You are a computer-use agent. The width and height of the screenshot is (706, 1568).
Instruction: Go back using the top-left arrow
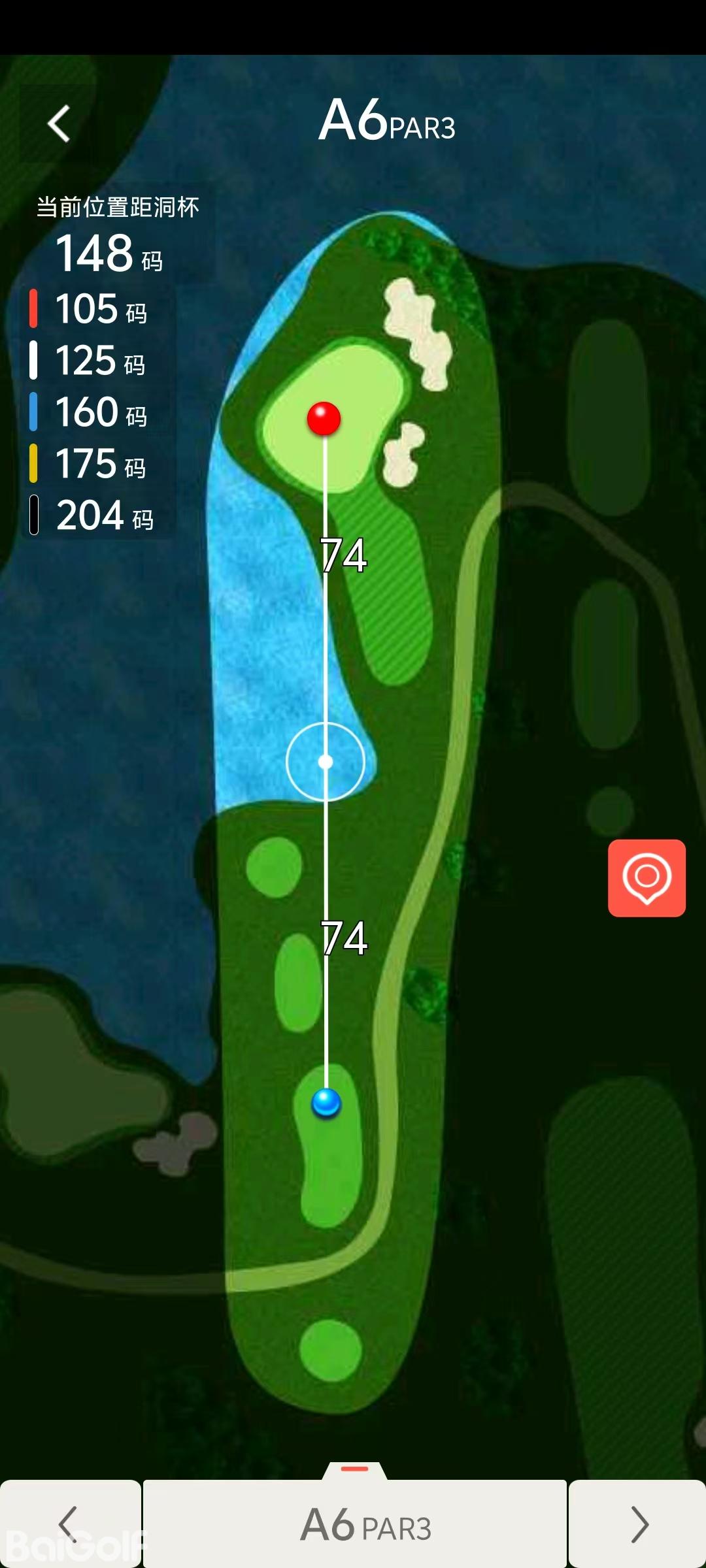point(59,123)
